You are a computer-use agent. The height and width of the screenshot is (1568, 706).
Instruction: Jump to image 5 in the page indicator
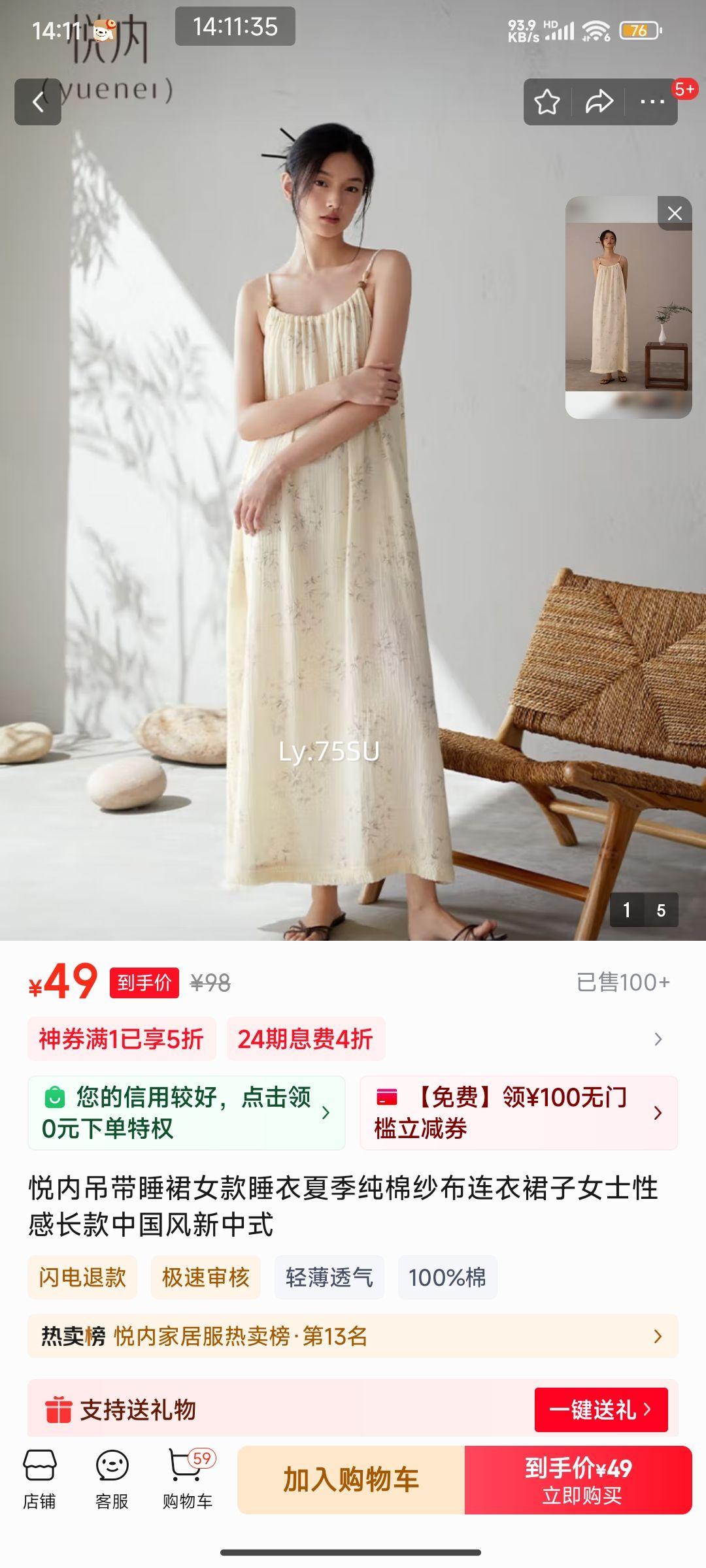(661, 910)
